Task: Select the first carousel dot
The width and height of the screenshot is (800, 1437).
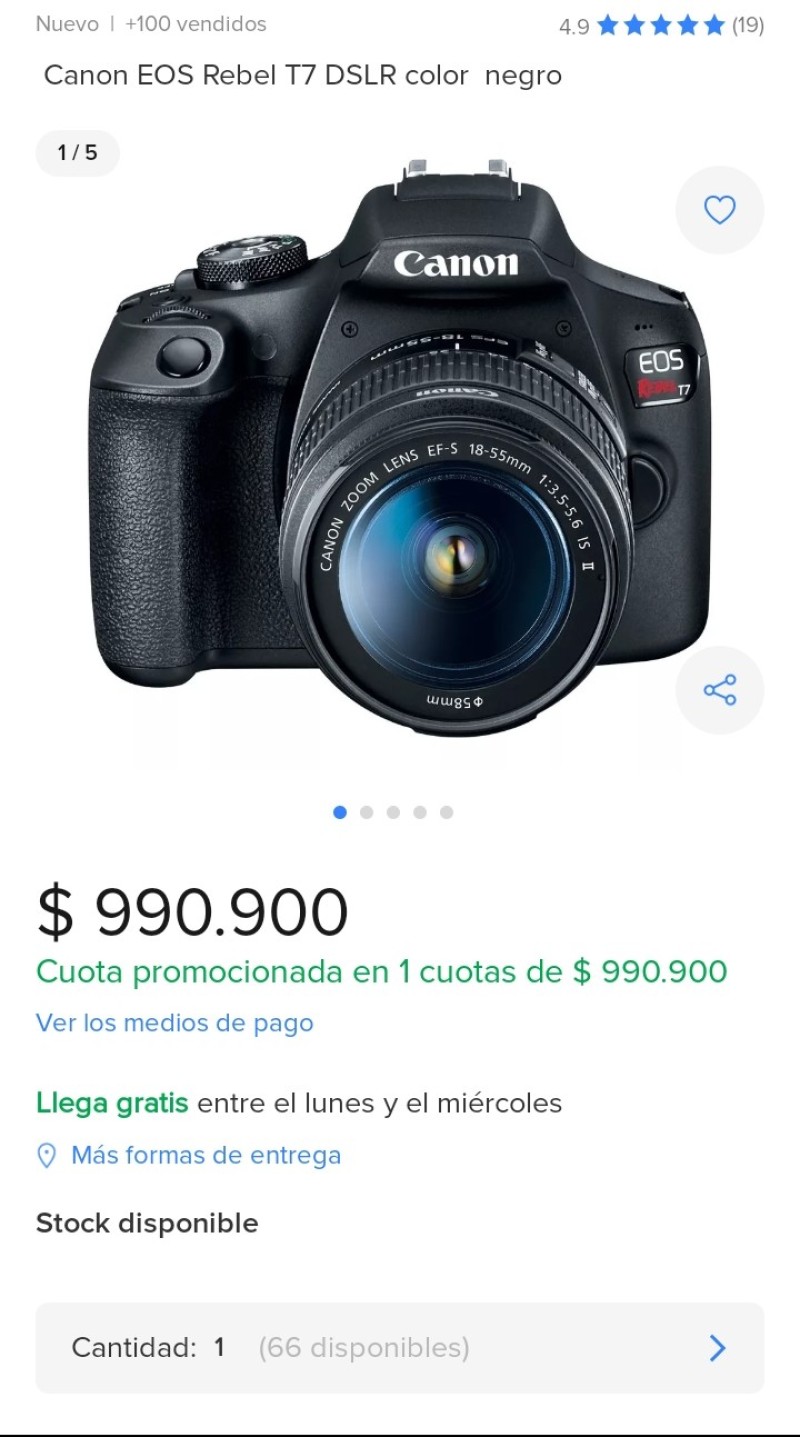Action: tap(338, 812)
